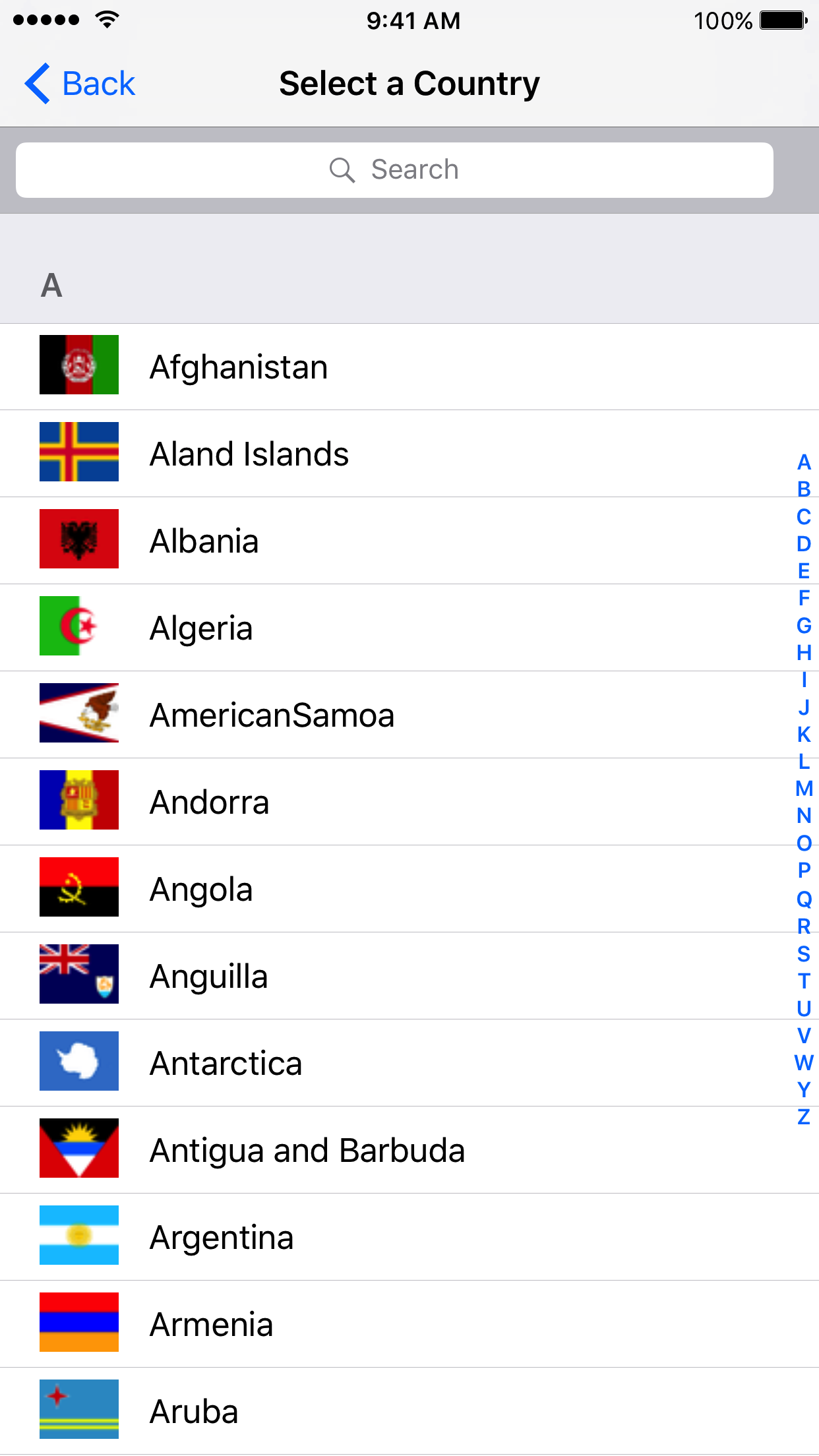Tap the Aruba row

(x=194, y=1411)
